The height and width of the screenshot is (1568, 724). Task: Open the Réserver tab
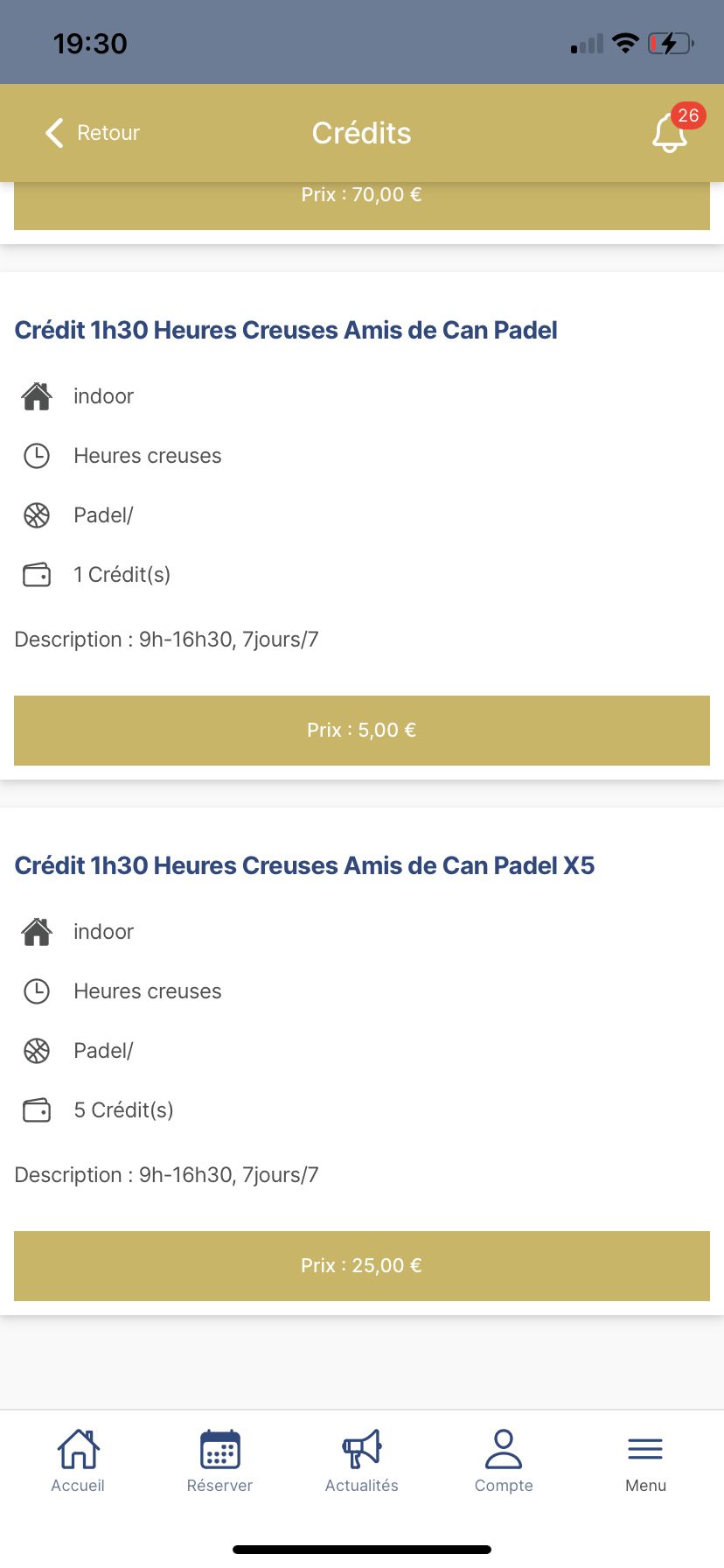(x=219, y=1460)
